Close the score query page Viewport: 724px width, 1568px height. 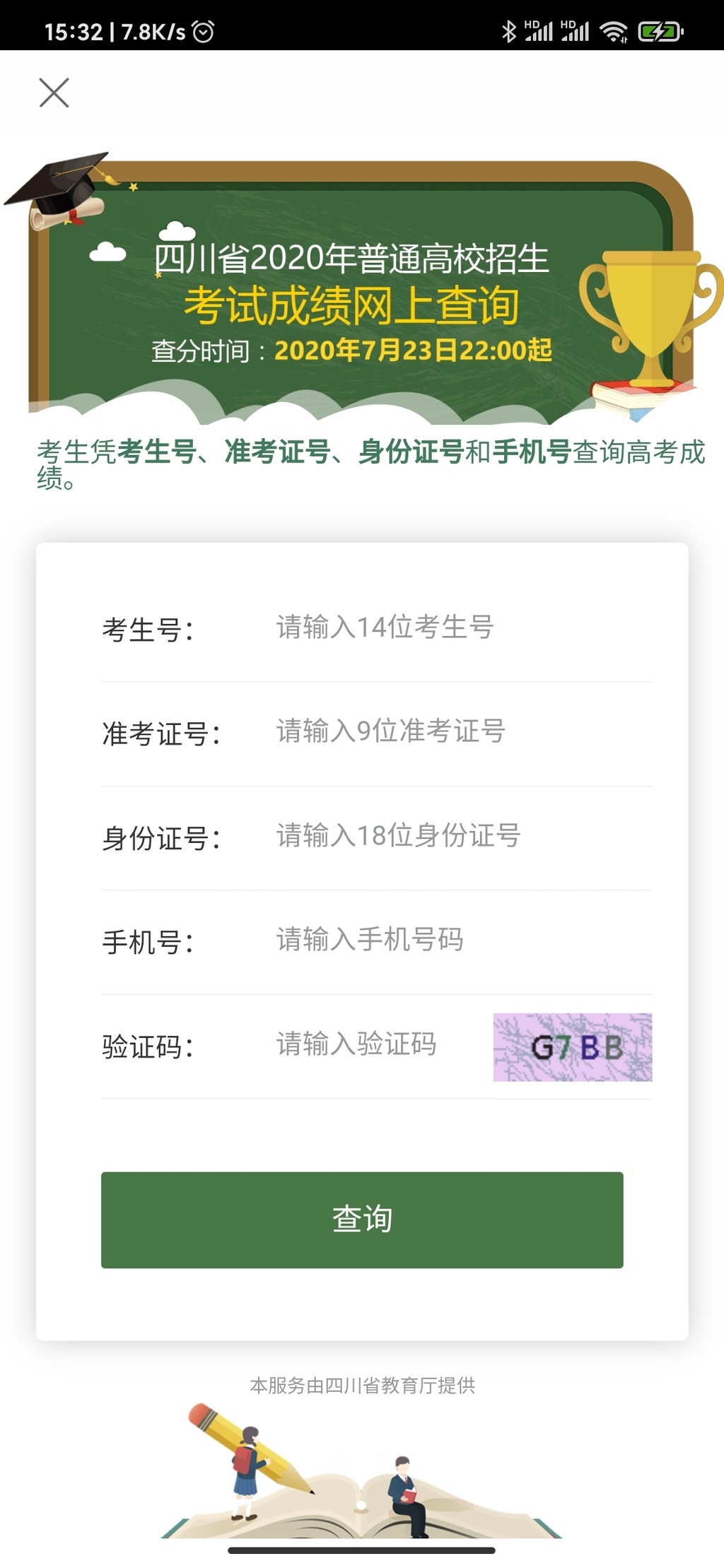(54, 93)
